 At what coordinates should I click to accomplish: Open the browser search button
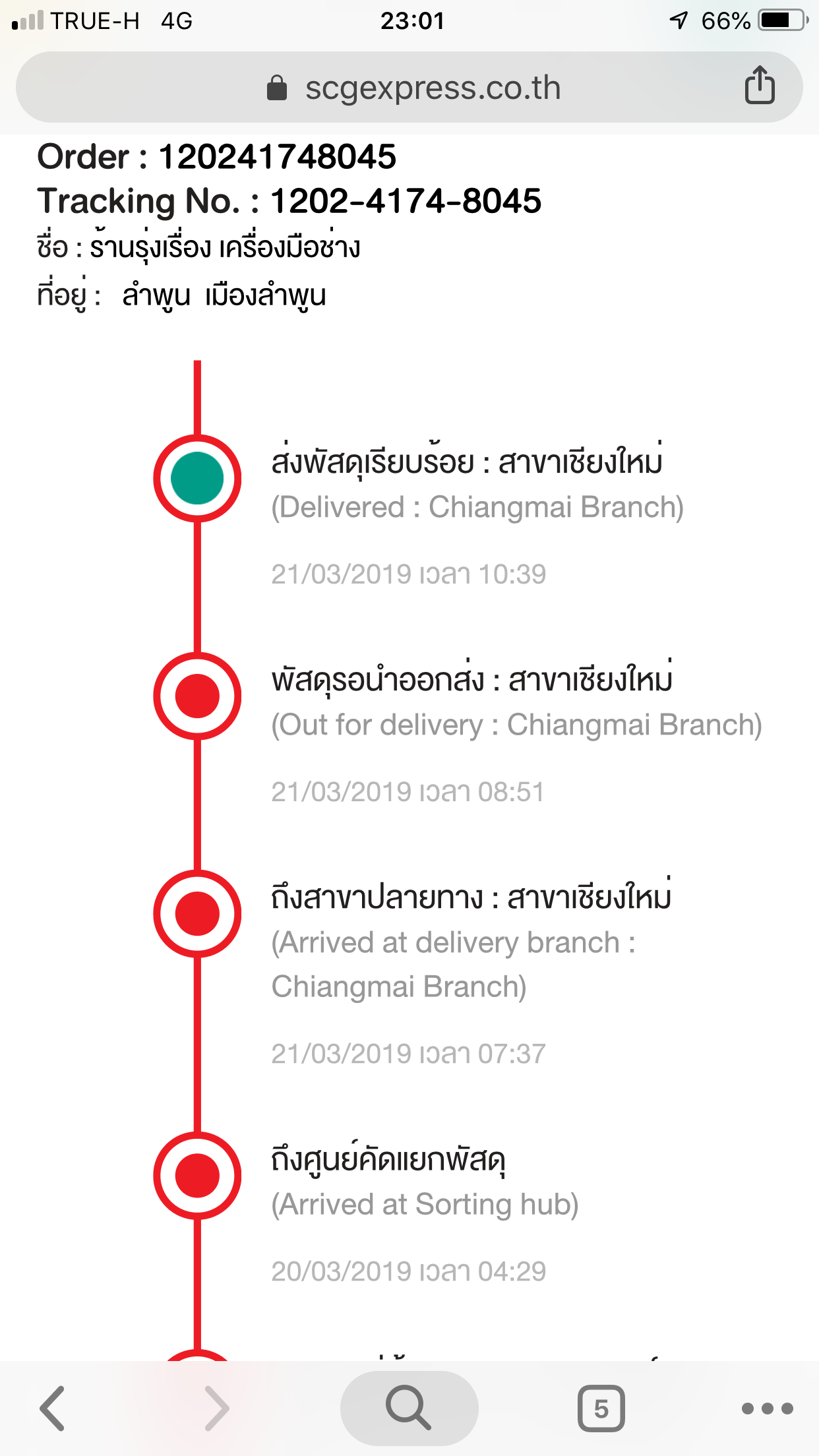409,1409
